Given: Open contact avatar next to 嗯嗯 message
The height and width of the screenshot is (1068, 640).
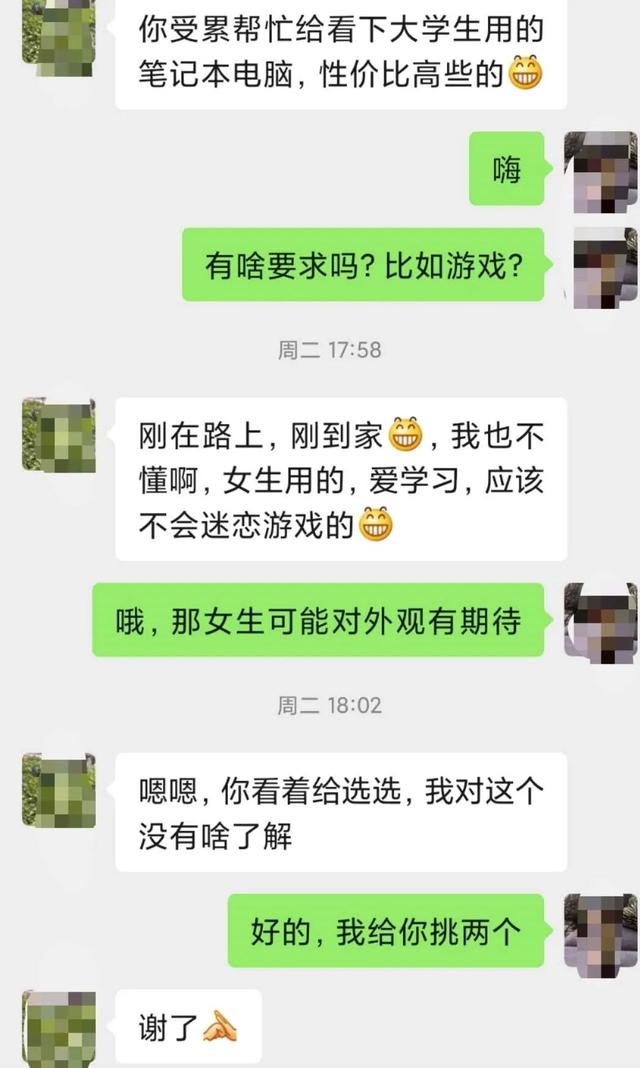Looking at the screenshot, I should [x=58, y=790].
